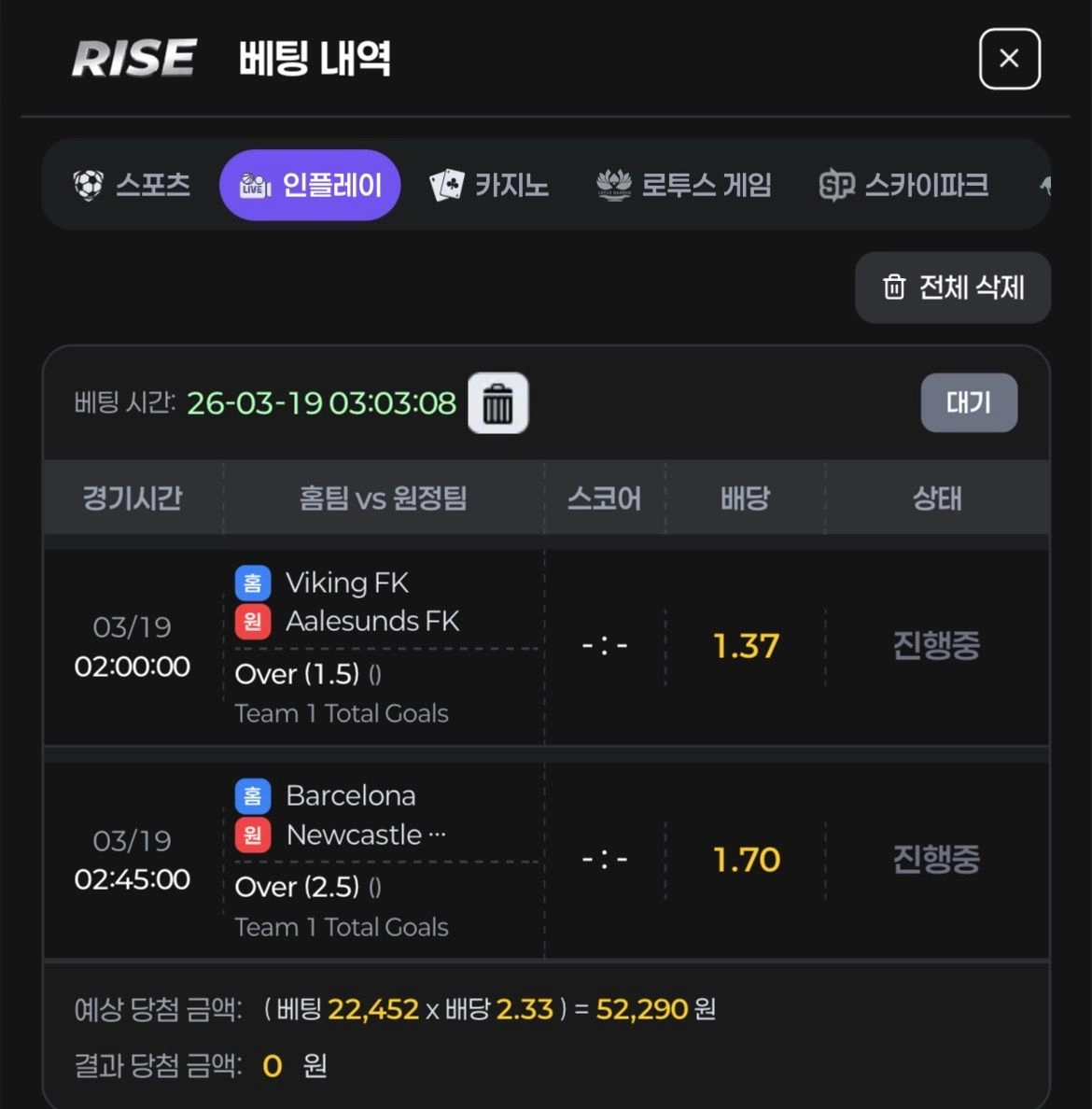Image resolution: width=1092 pixels, height=1109 pixels.
Task: Open the 스카이파크 tab
Action: [x=903, y=186]
